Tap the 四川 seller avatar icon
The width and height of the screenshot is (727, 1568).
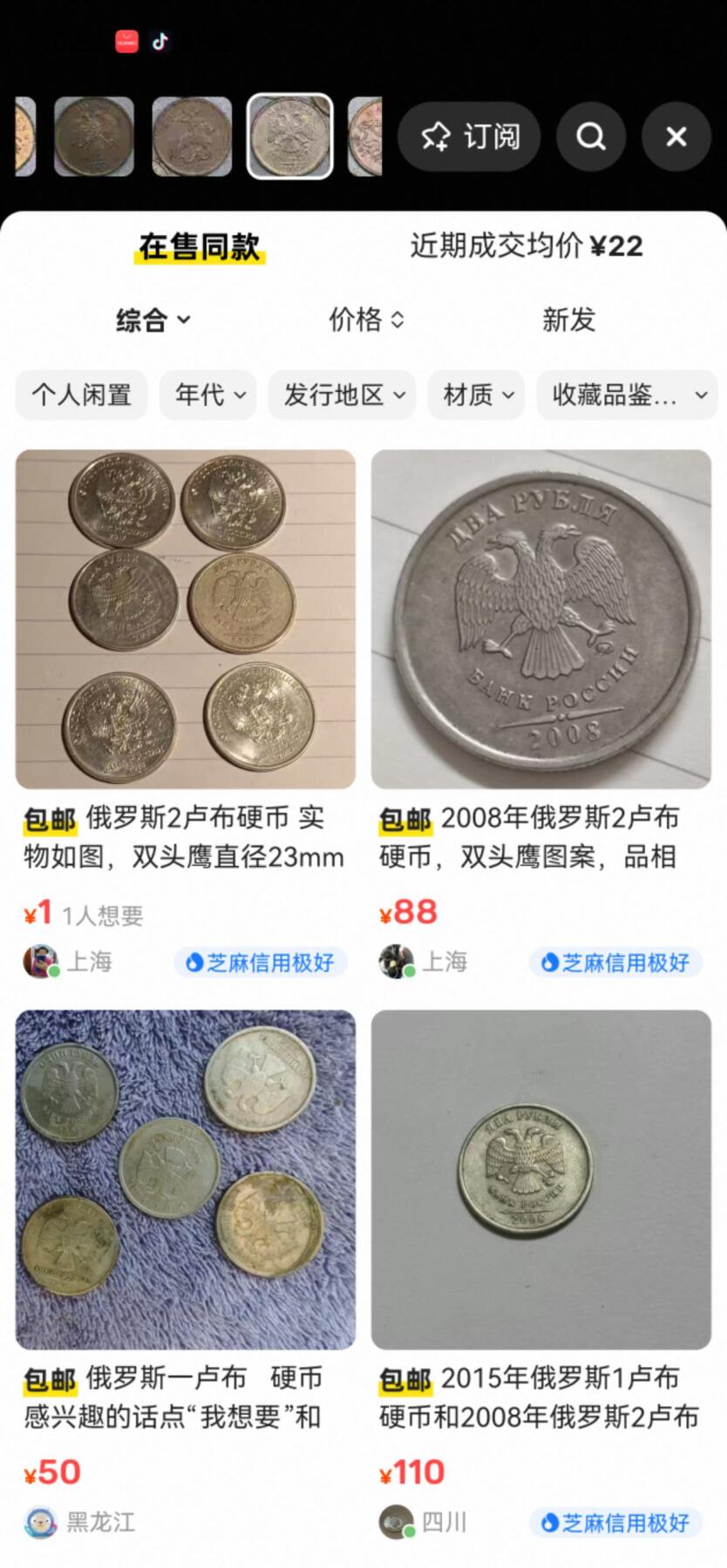click(394, 1523)
